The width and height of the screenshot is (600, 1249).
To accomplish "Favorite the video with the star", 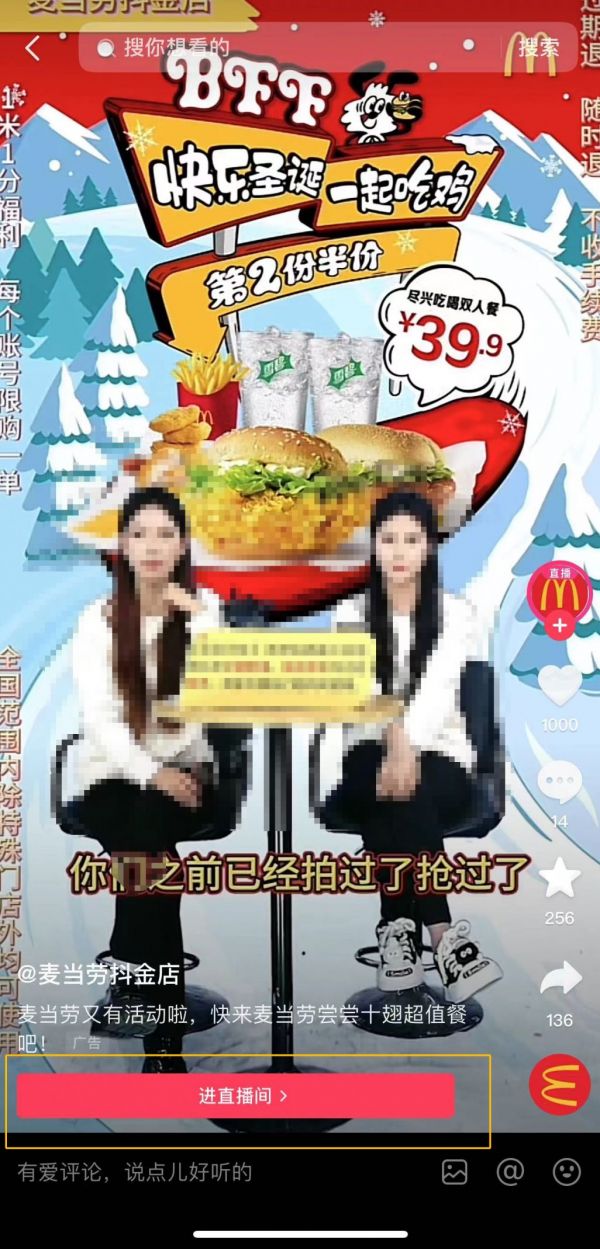I will [x=559, y=877].
